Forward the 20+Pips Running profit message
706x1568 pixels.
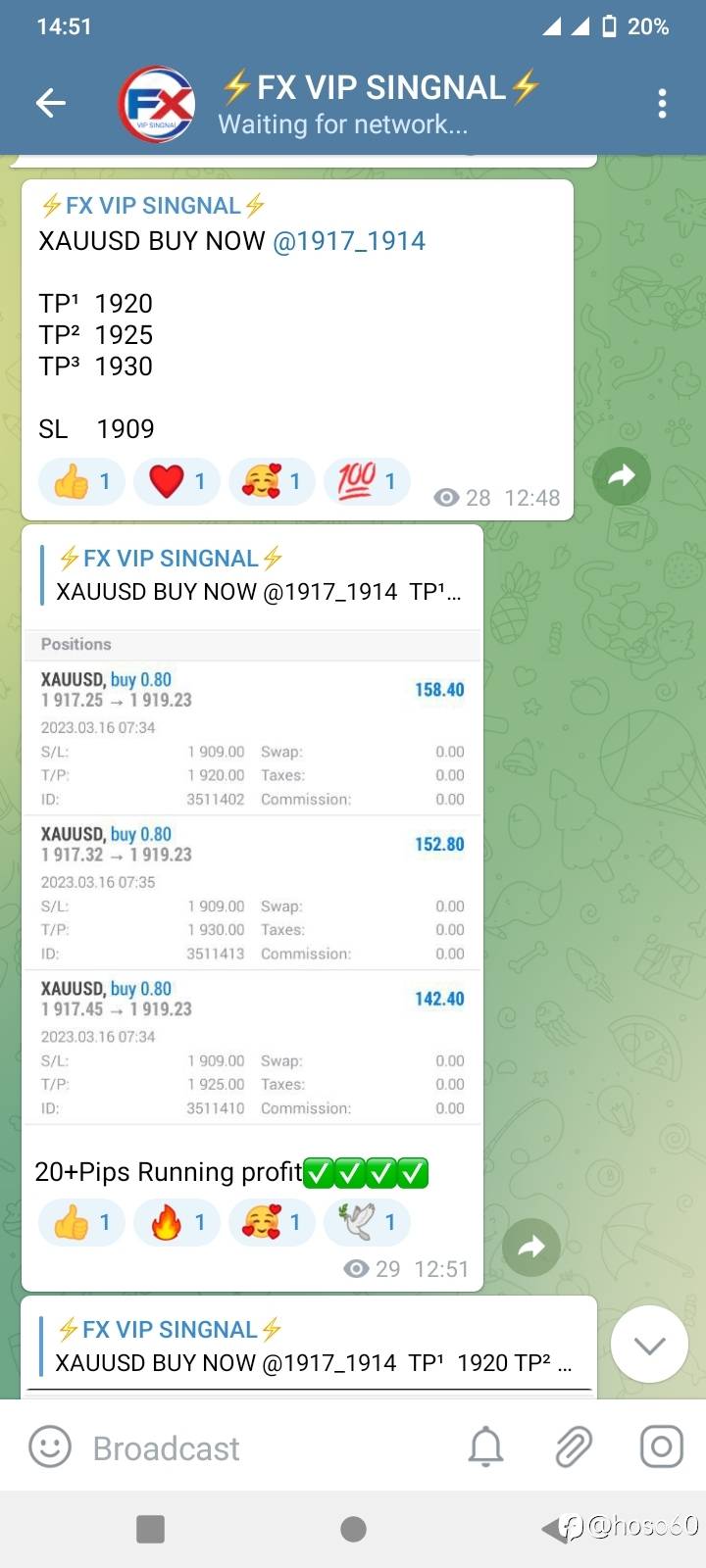pos(530,1248)
